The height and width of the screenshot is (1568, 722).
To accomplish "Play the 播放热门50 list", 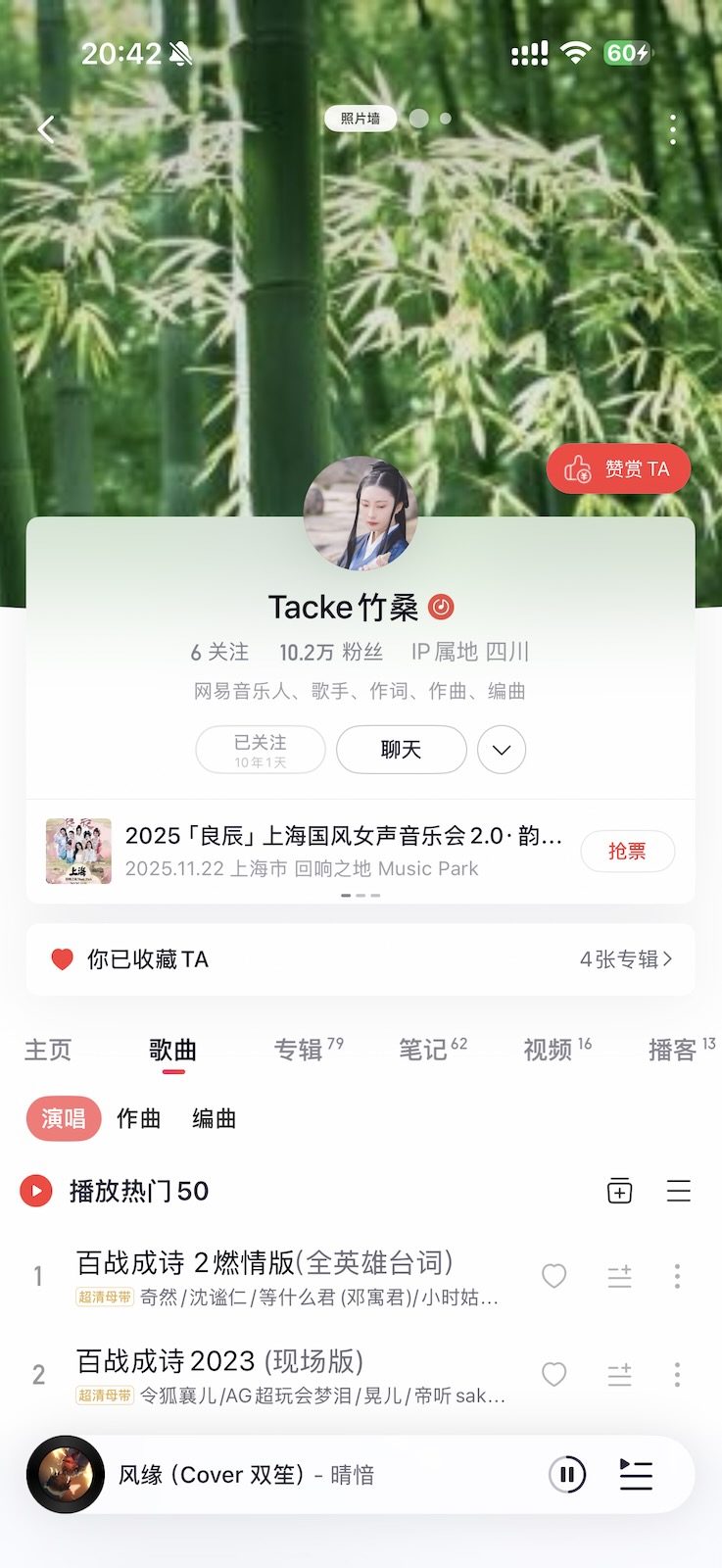I will pyautogui.click(x=36, y=1191).
